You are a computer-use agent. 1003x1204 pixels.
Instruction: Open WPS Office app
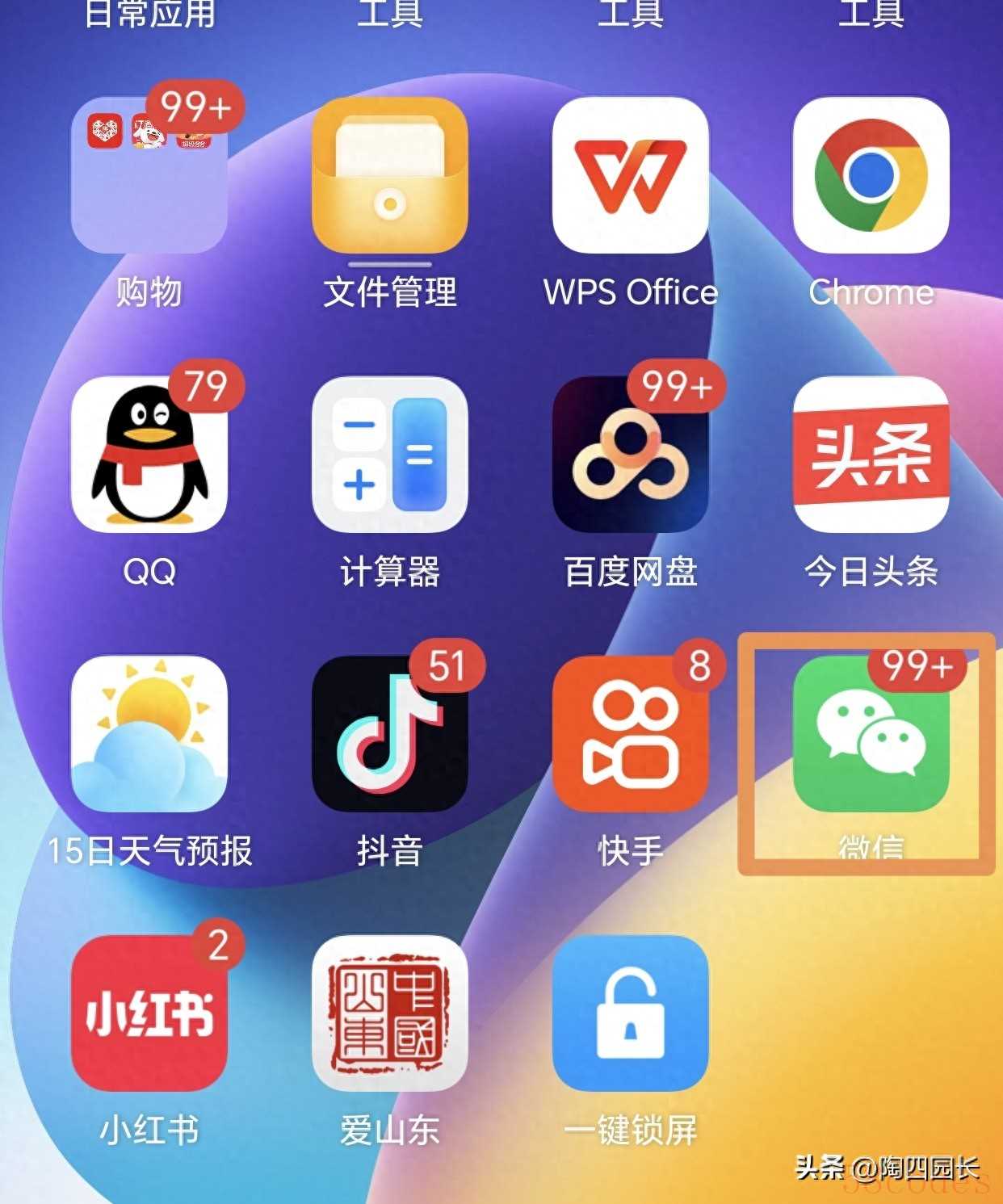coord(630,176)
